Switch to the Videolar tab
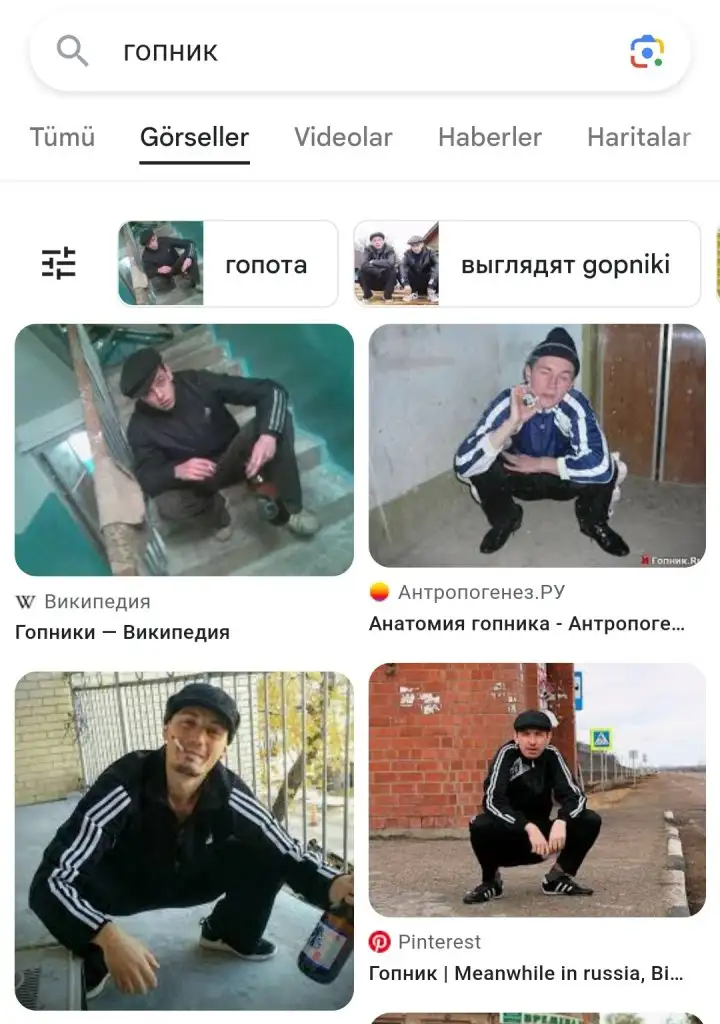Screen dimensions: 720x1024 [x=343, y=137]
